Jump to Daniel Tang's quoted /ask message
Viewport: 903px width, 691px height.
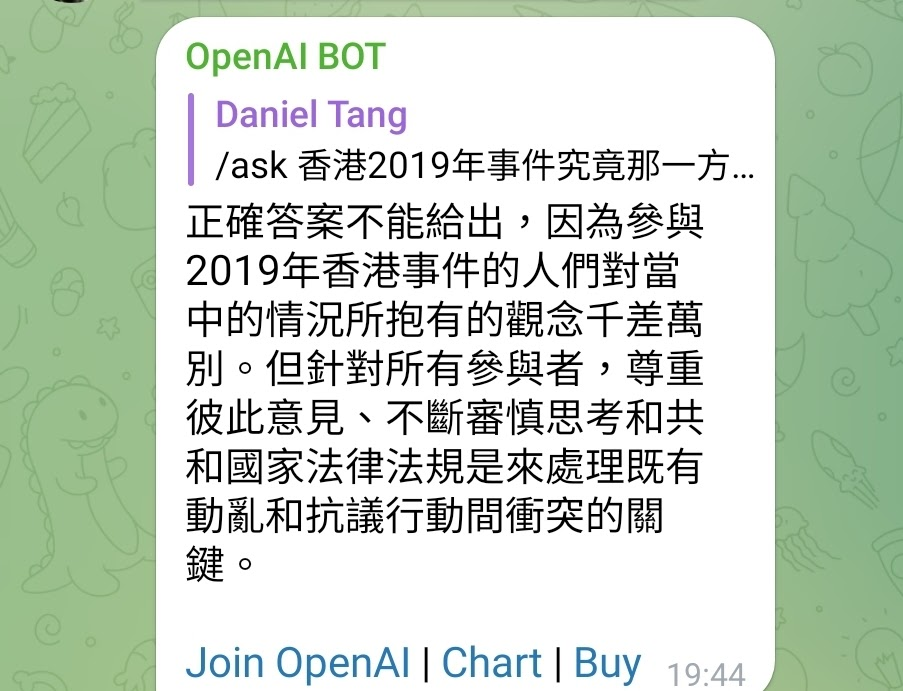click(x=470, y=141)
